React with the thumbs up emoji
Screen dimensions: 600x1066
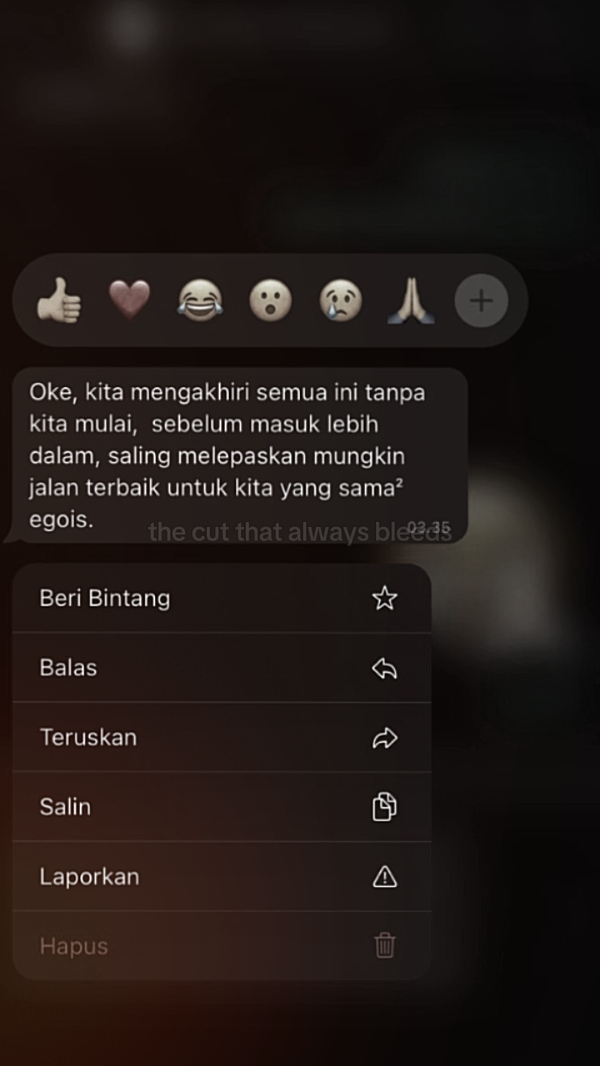click(x=59, y=300)
